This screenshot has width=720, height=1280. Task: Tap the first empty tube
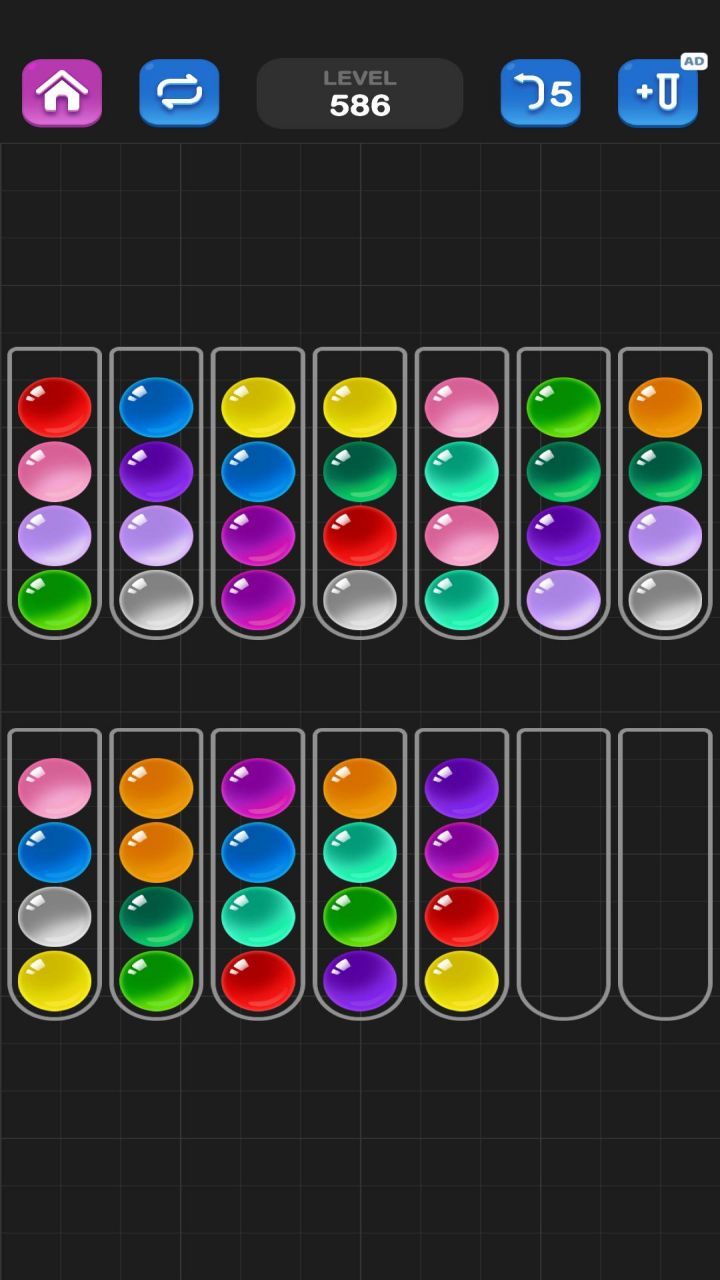coord(564,873)
